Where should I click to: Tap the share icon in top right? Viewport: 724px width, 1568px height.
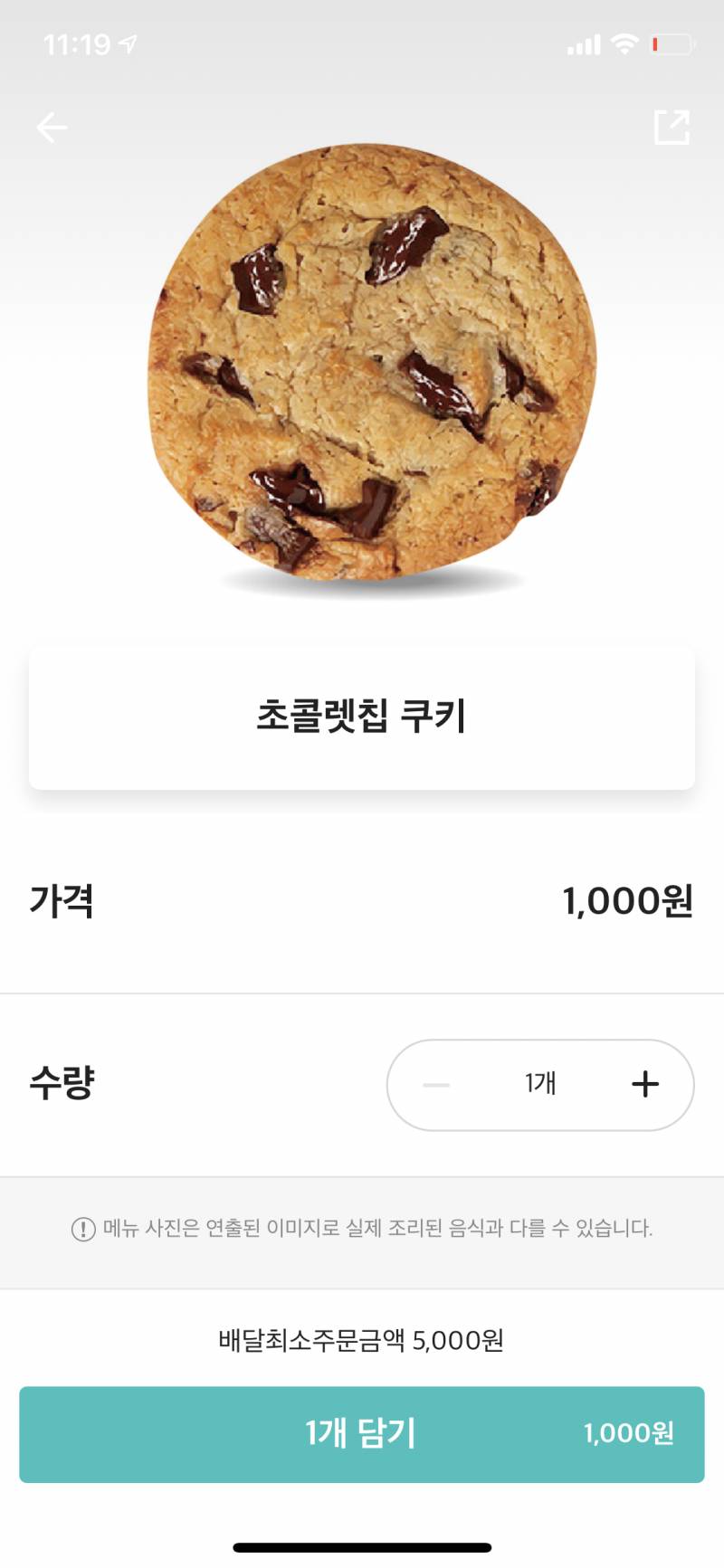(672, 127)
